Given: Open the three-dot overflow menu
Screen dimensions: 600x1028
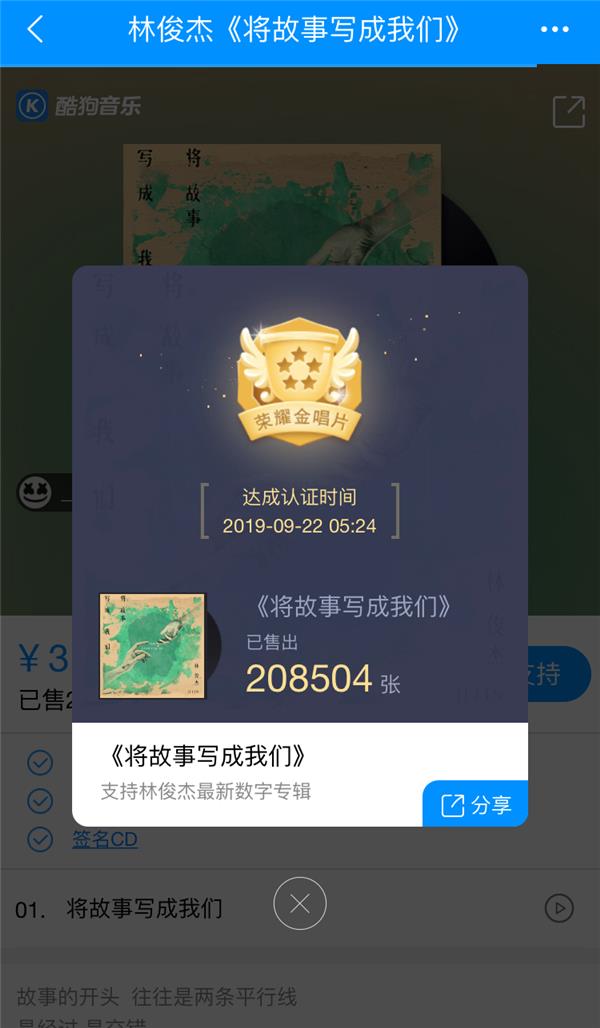Looking at the screenshot, I should 555,30.
